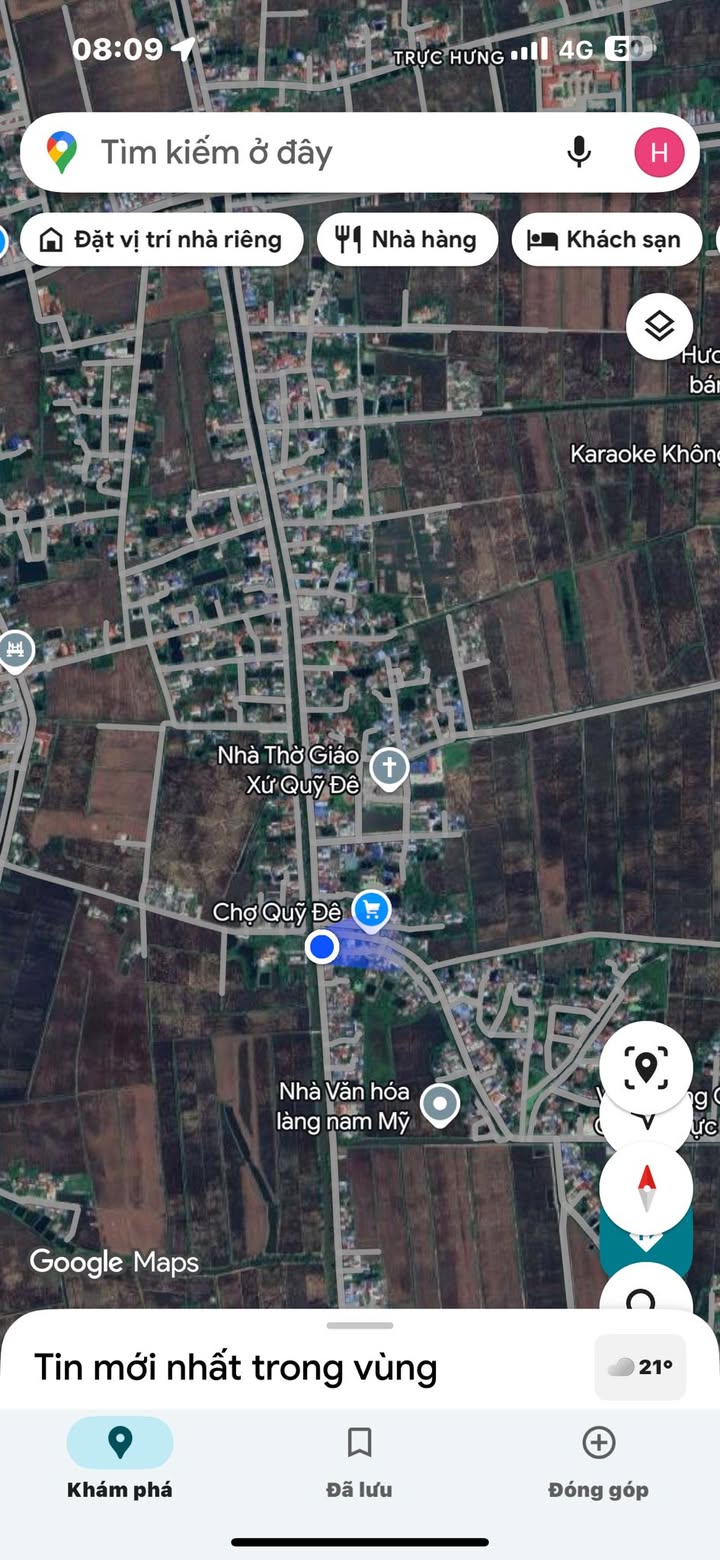Reset the map orientation with the compass

pyautogui.click(x=646, y=1188)
